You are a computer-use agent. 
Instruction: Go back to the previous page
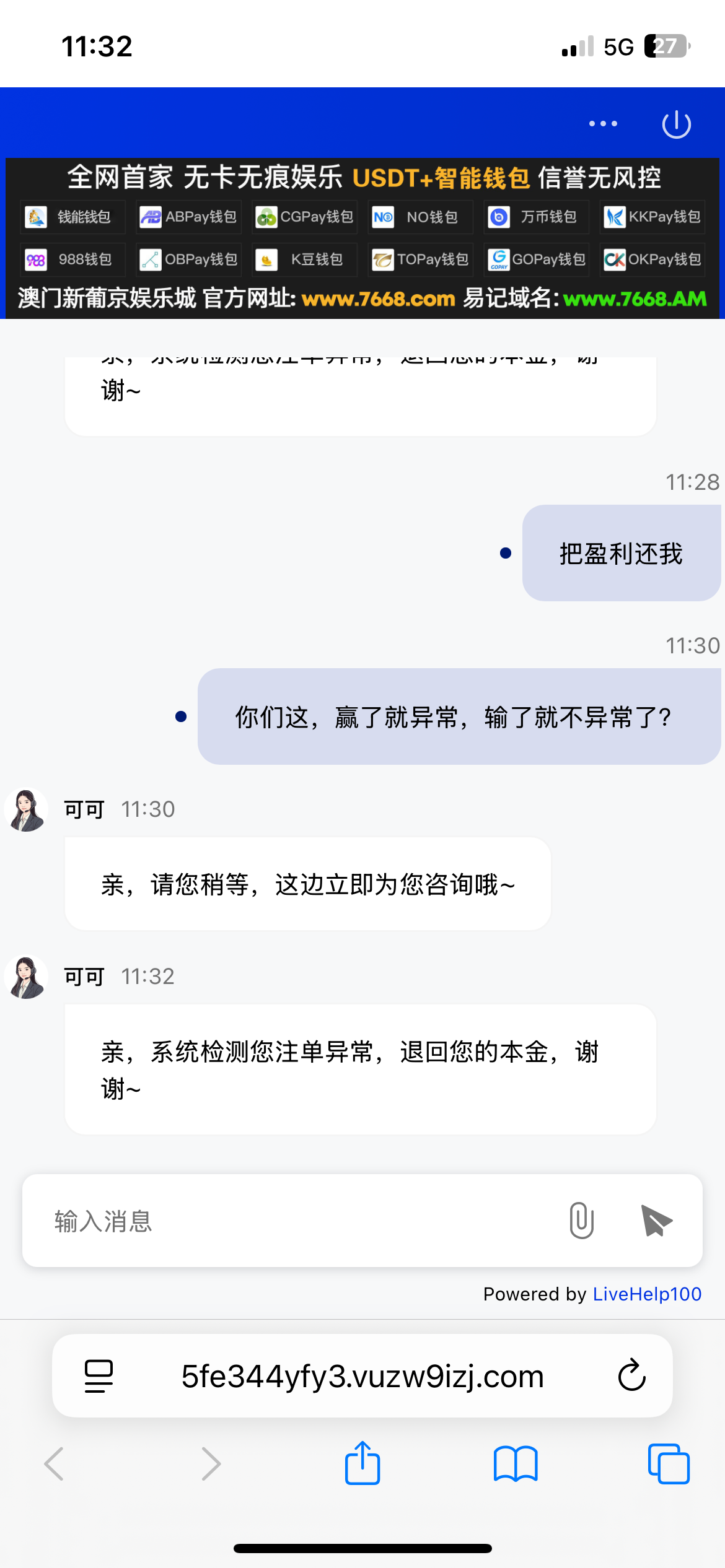coord(55,1463)
